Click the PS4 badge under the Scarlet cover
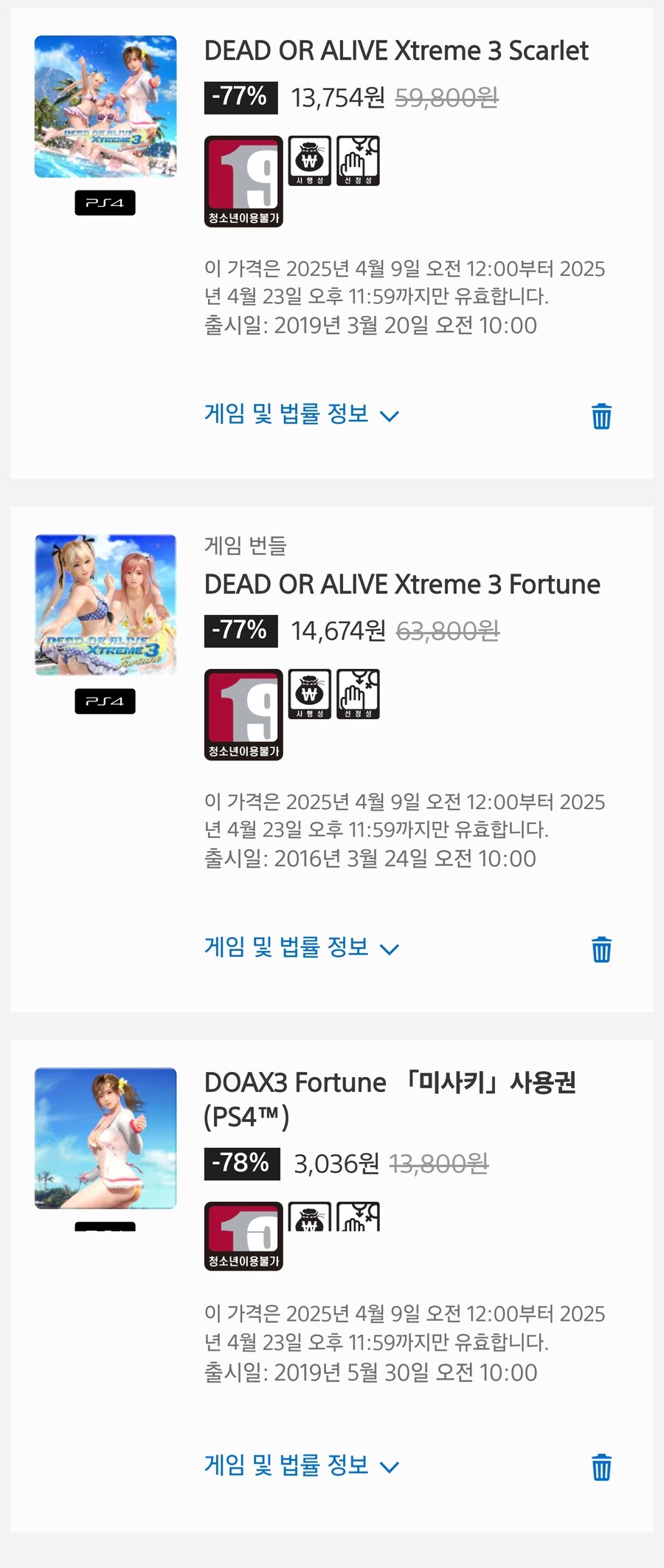Screen dimensions: 664x1568 (105, 202)
